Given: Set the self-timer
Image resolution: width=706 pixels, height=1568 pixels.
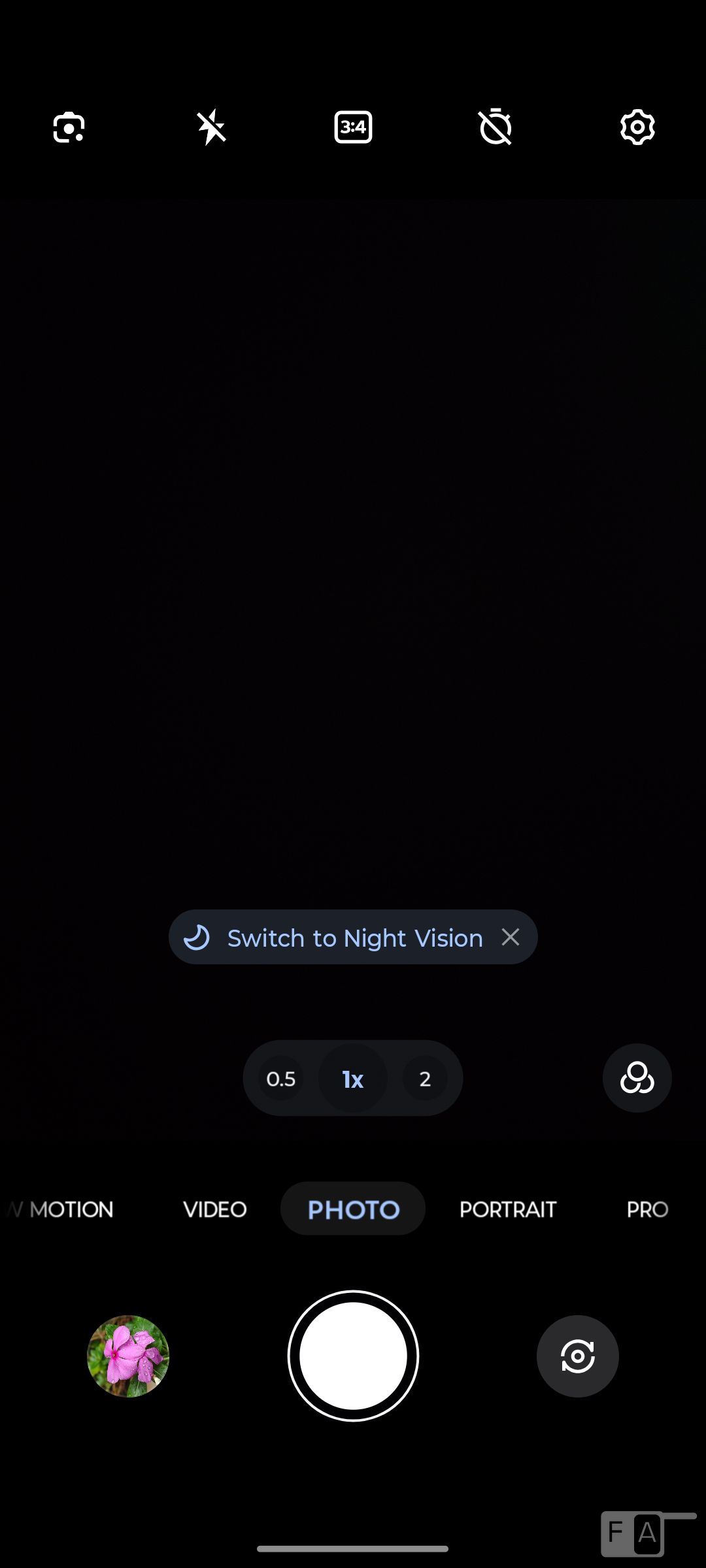Looking at the screenshot, I should click(x=496, y=127).
